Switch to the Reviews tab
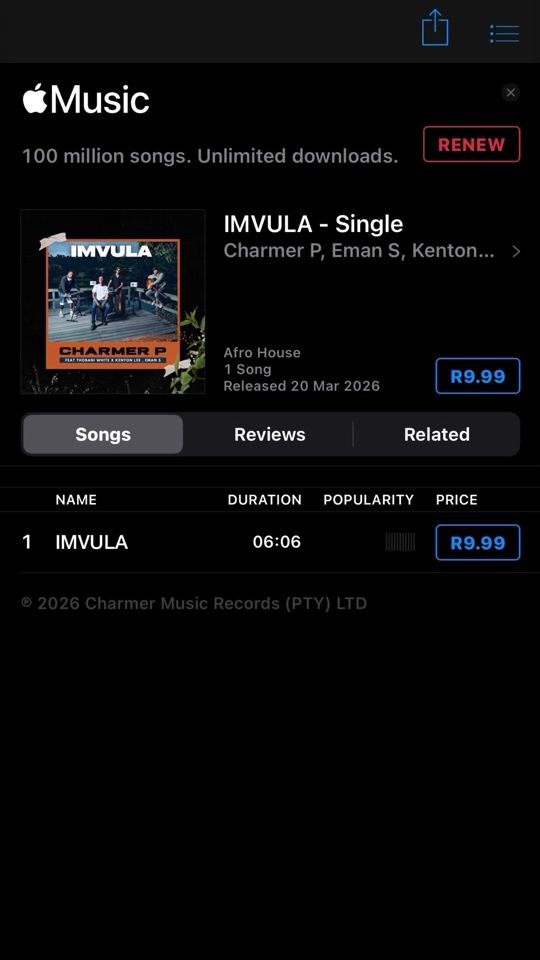Image resolution: width=540 pixels, height=960 pixels. (269, 434)
